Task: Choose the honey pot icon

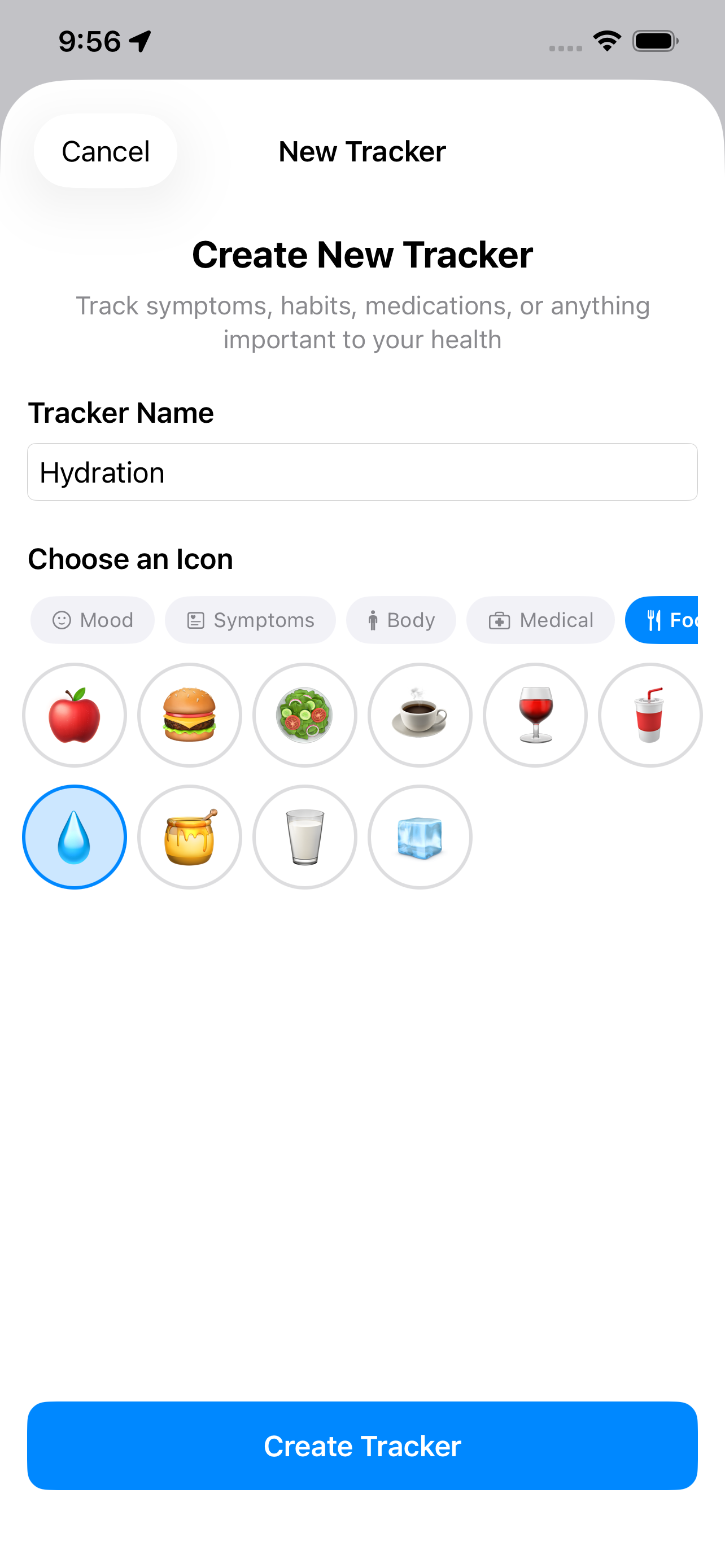Action: 189,837
